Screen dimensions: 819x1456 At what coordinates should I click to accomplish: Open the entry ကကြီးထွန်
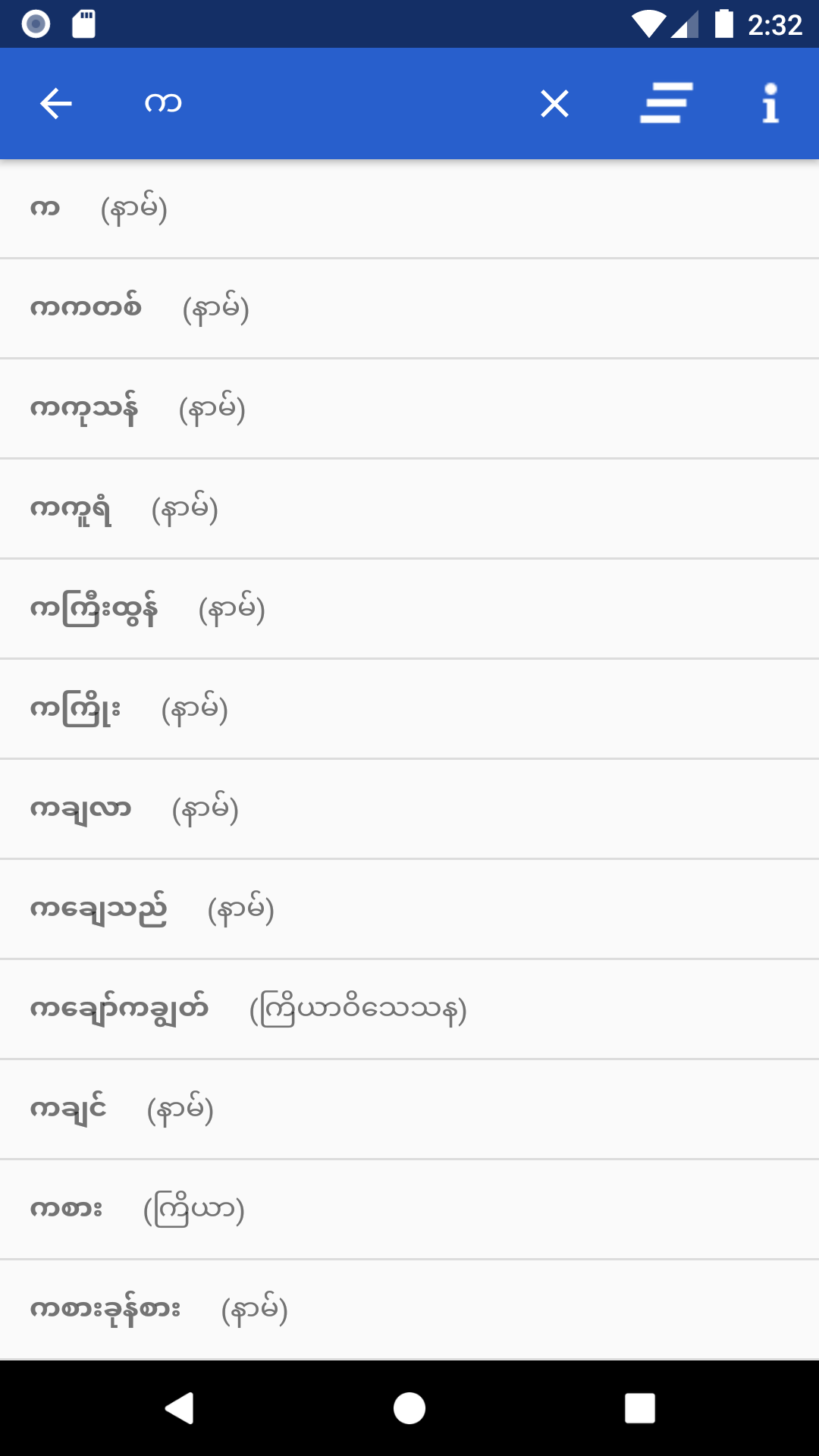pos(409,609)
